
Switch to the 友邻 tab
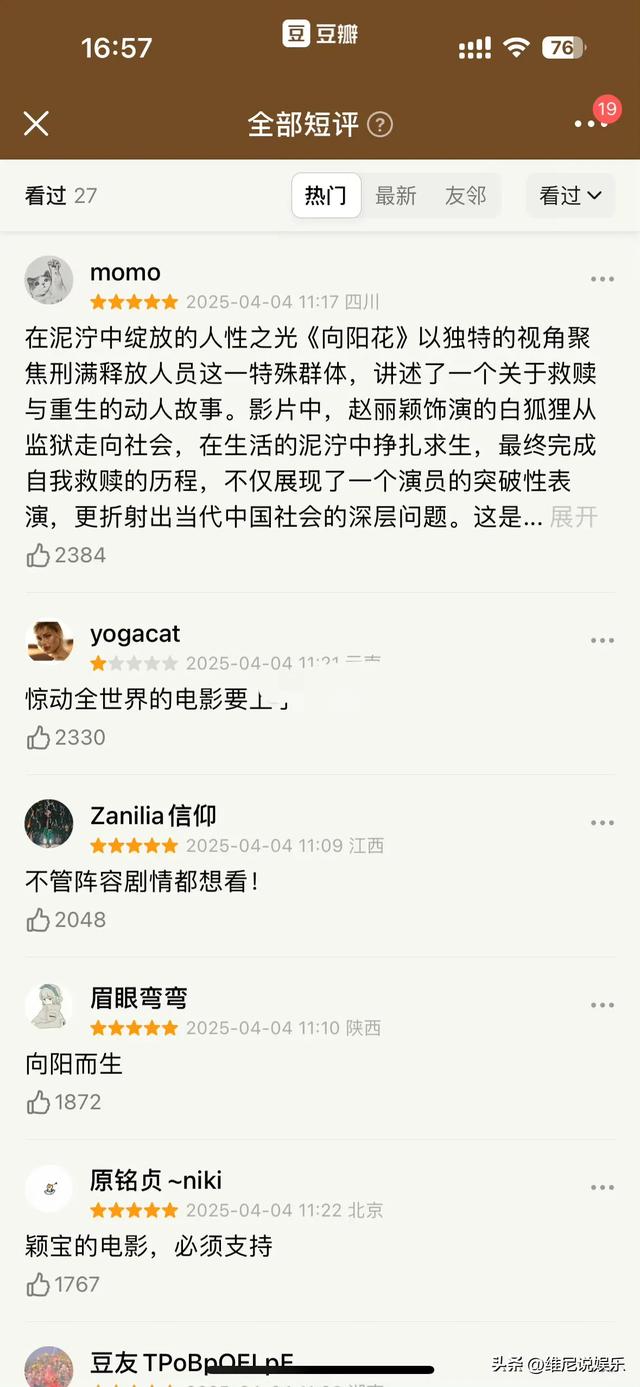click(x=466, y=196)
